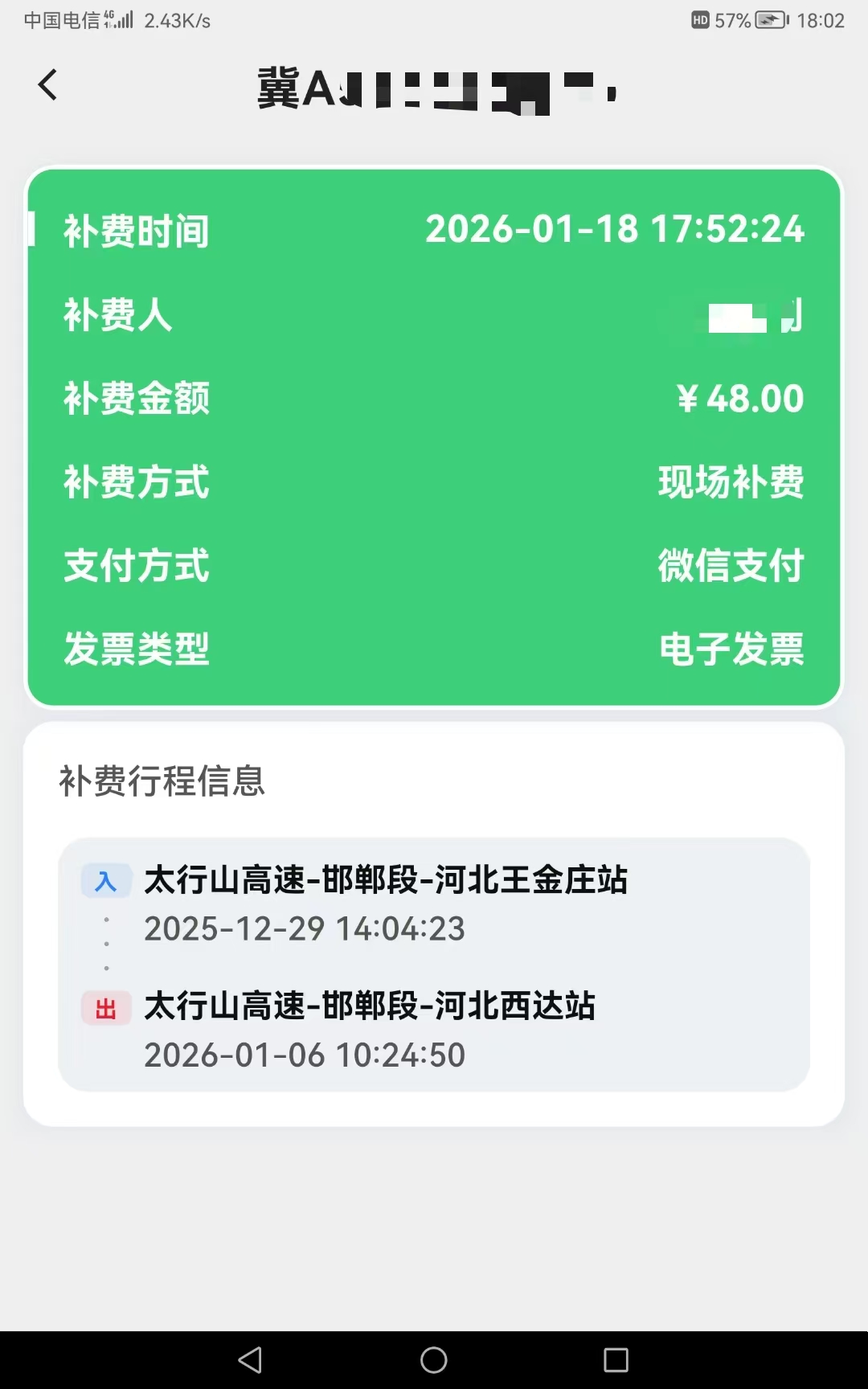Select the 现场补费 payment method value
The height and width of the screenshot is (1389, 868).
point(730,482)
